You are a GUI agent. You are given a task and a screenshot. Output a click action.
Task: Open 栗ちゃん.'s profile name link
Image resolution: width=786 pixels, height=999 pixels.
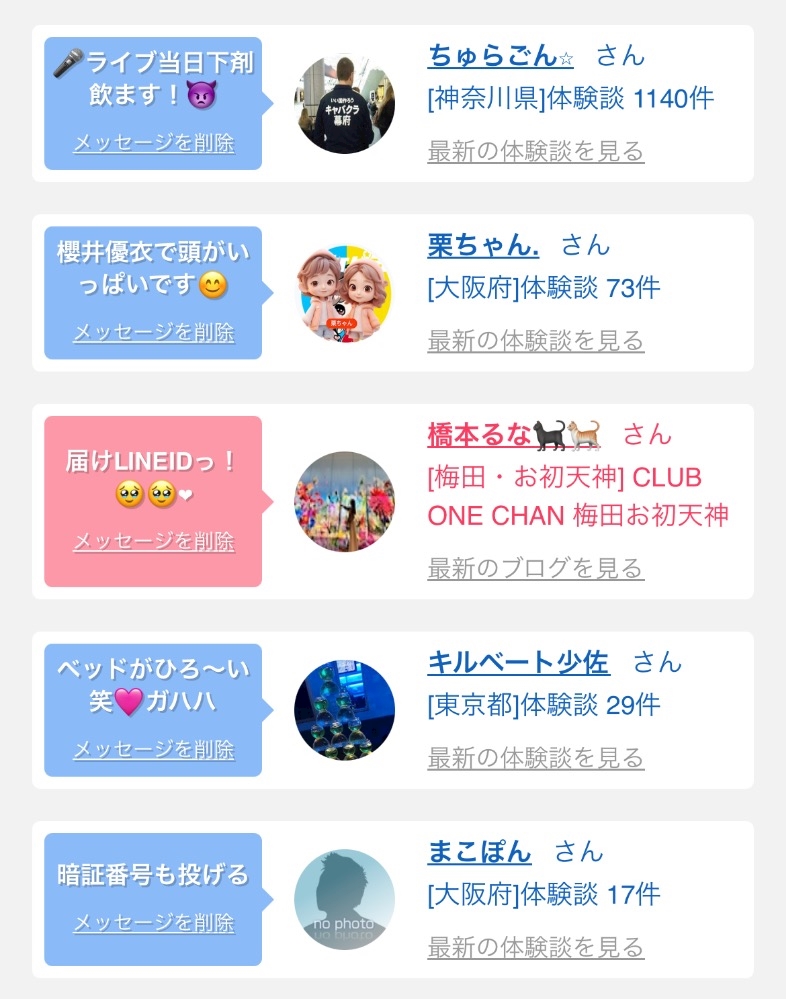483,245
